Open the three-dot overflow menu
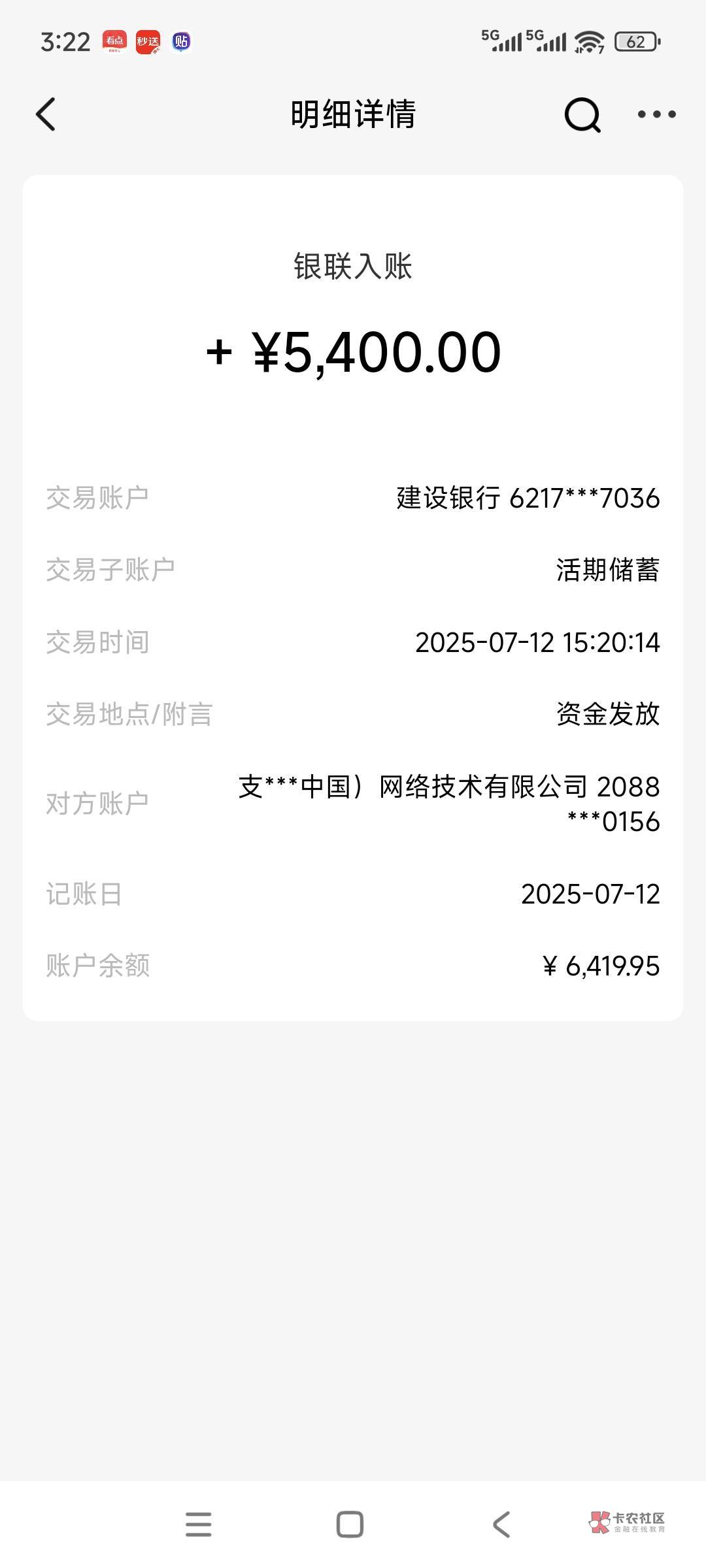Screen dimensions: 706x1568 pyautogui.click(x=656, y=114)
